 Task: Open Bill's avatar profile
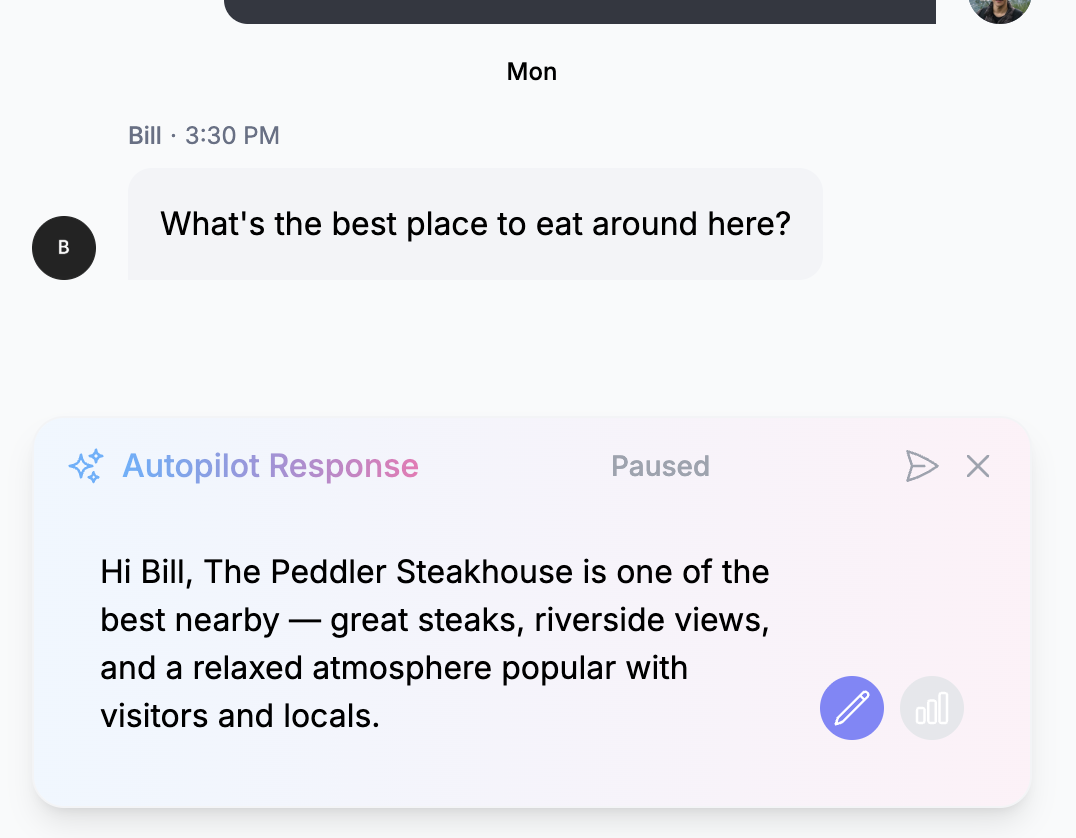pyautogui.click(x=64, y=247)
